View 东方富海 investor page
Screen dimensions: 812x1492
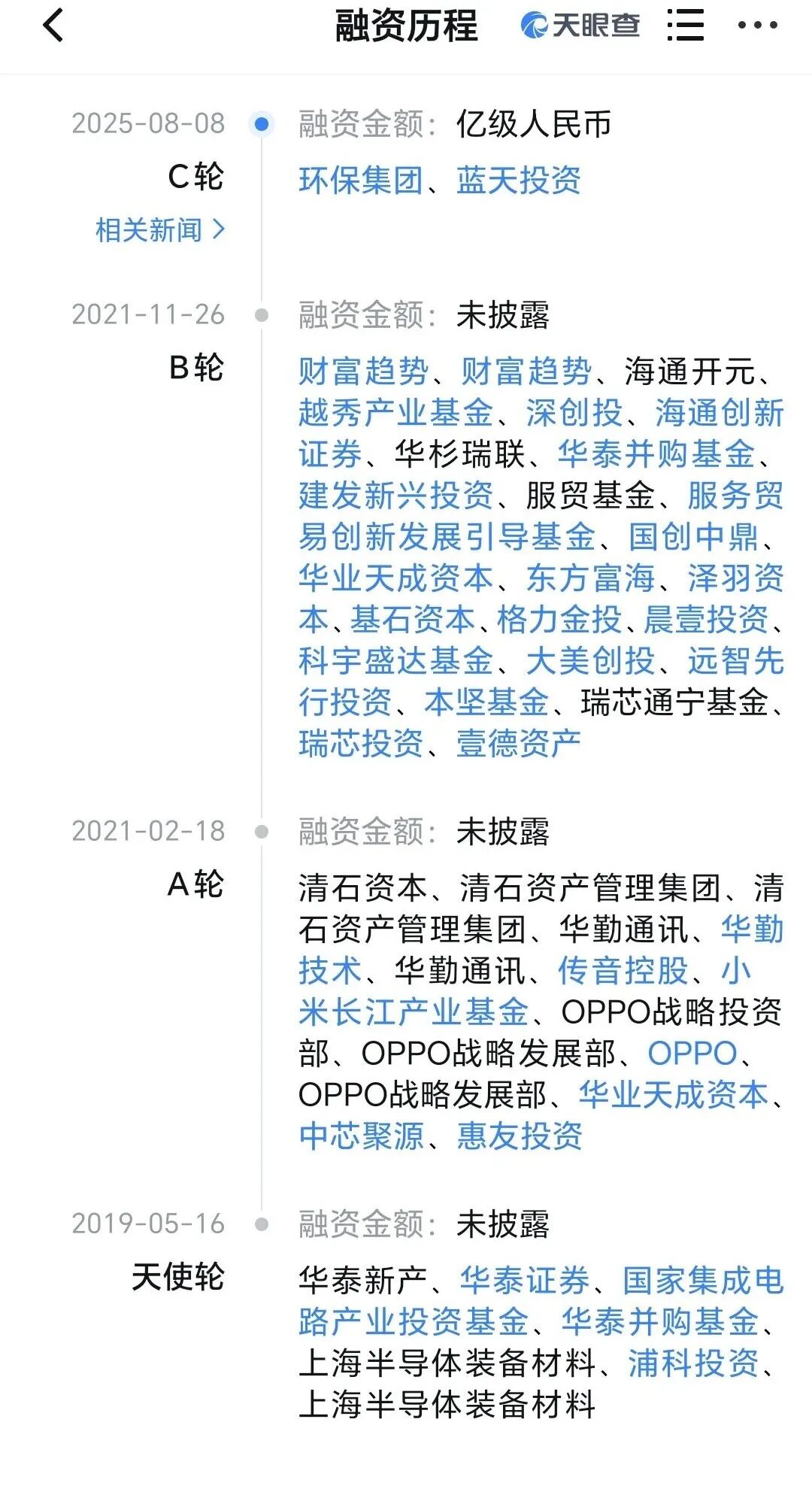coord(591,579)
